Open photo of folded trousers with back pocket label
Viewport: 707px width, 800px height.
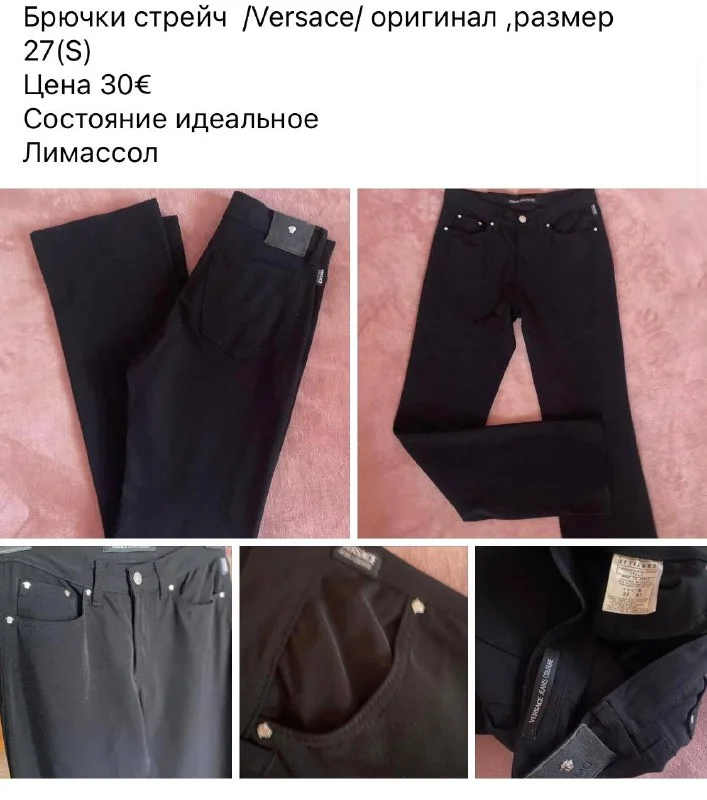tap(175, 363)
